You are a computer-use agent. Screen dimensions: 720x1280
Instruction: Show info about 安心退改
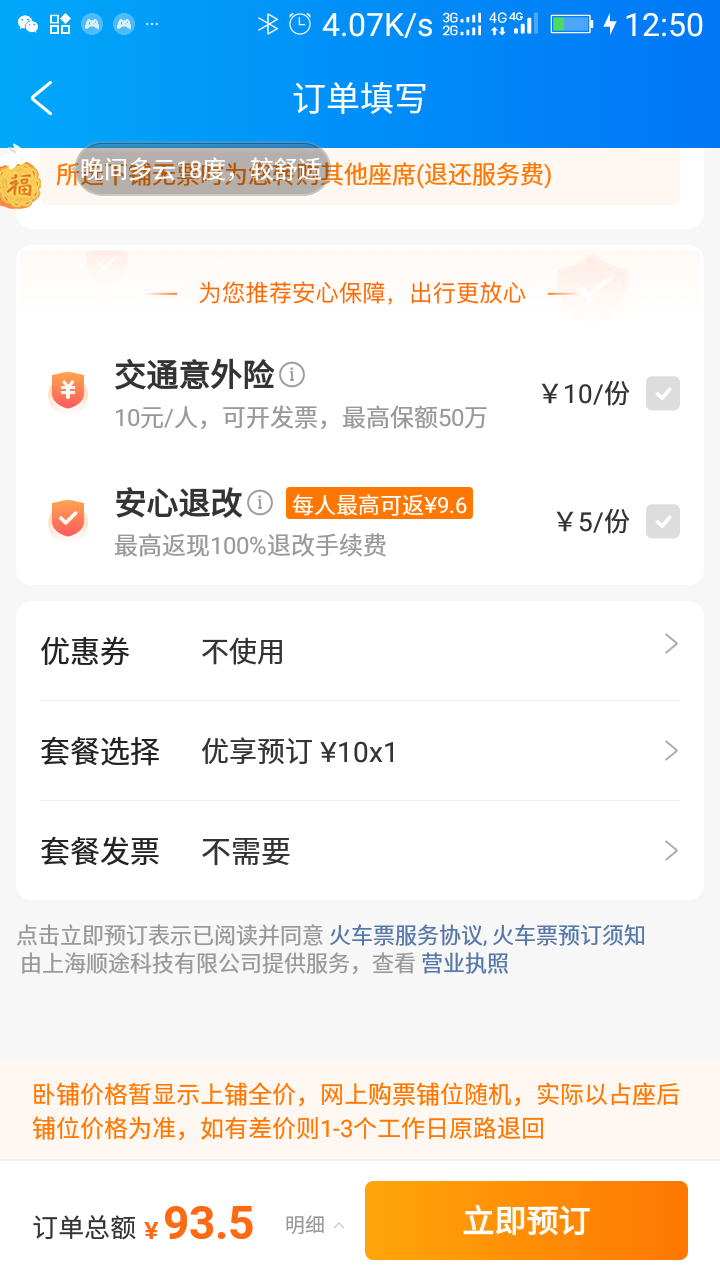(260, 502)
